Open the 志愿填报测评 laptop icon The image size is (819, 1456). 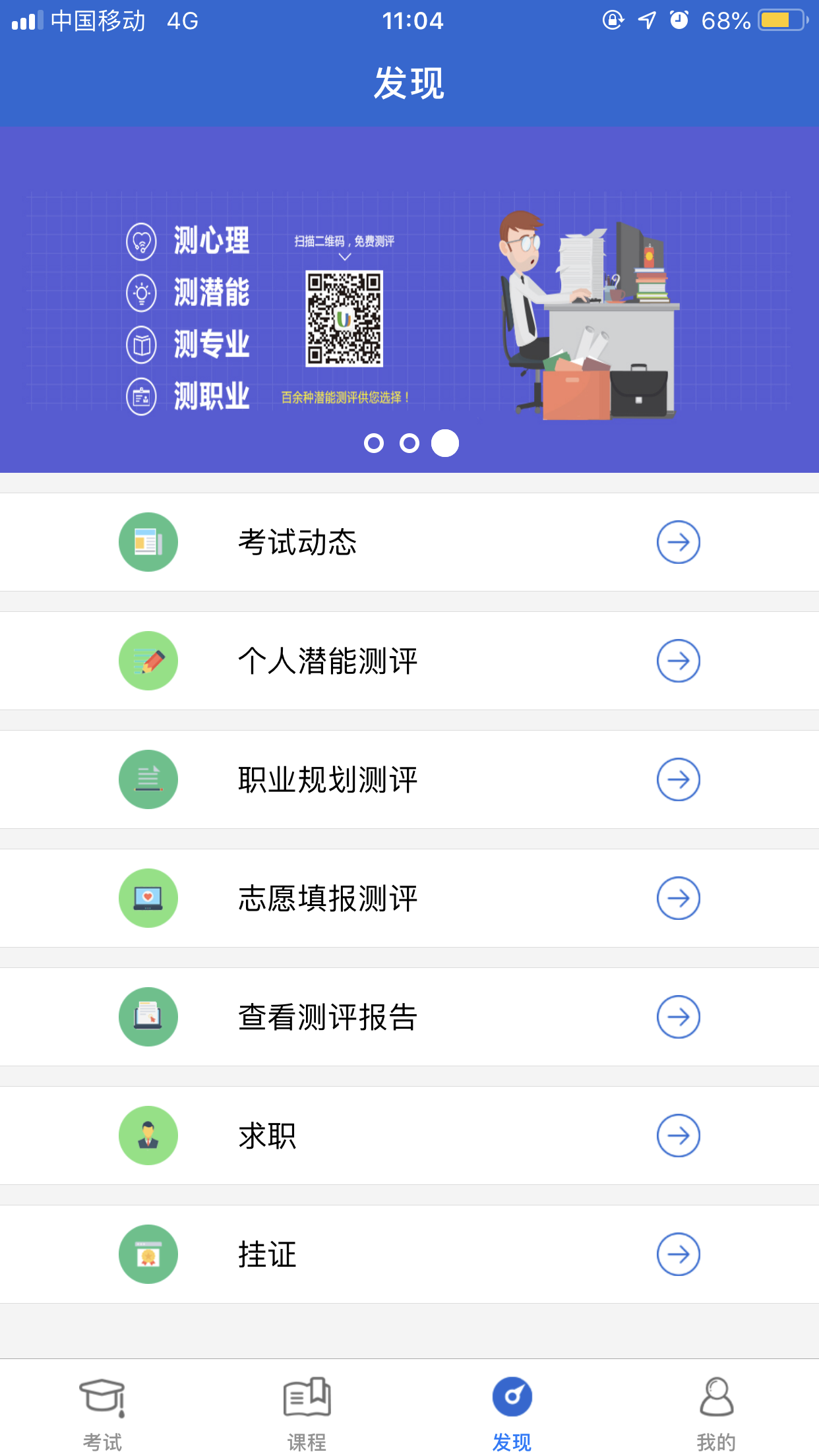[148, 897]
